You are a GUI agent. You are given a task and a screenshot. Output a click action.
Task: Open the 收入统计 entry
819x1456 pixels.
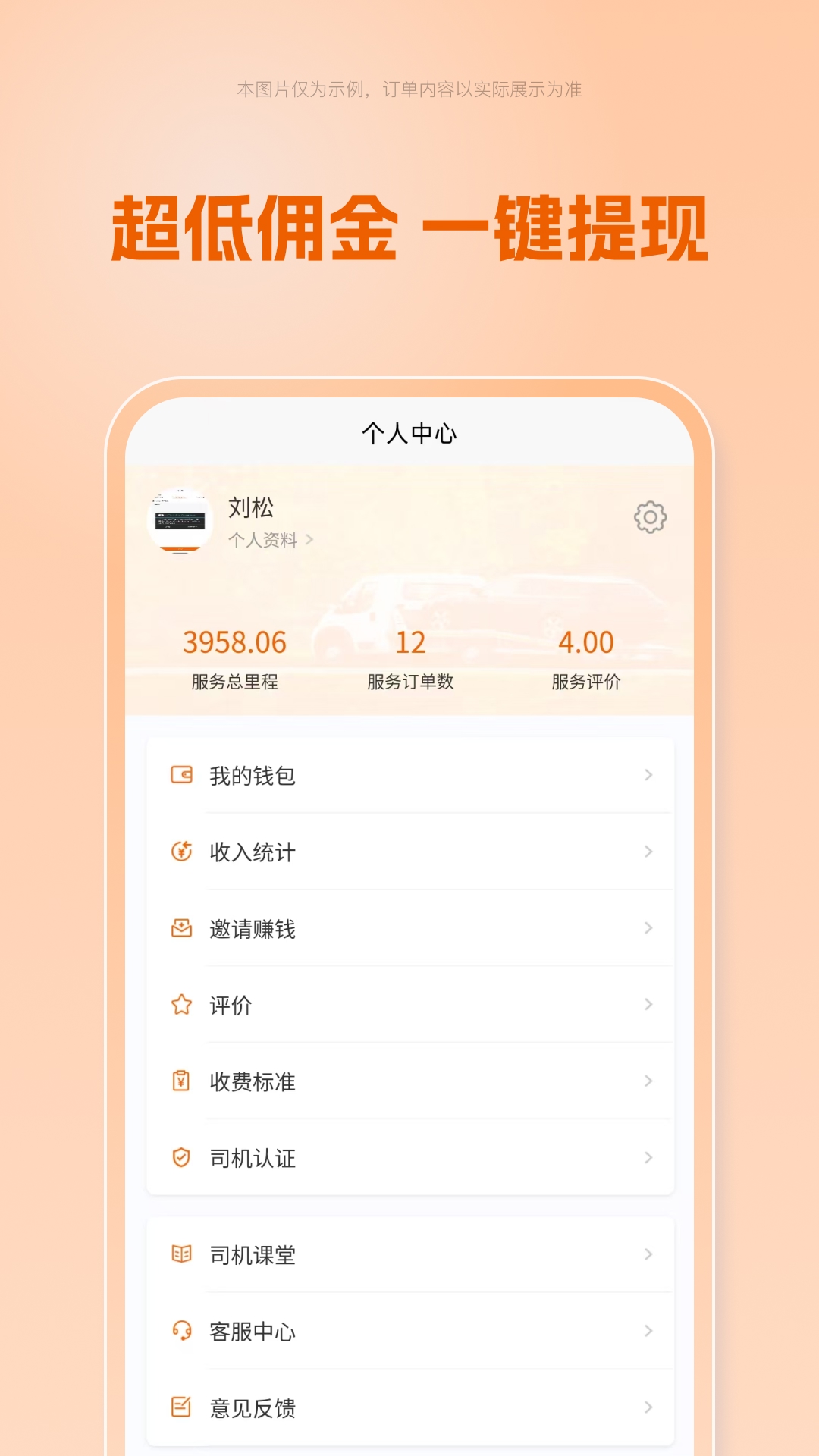(250, 852)
